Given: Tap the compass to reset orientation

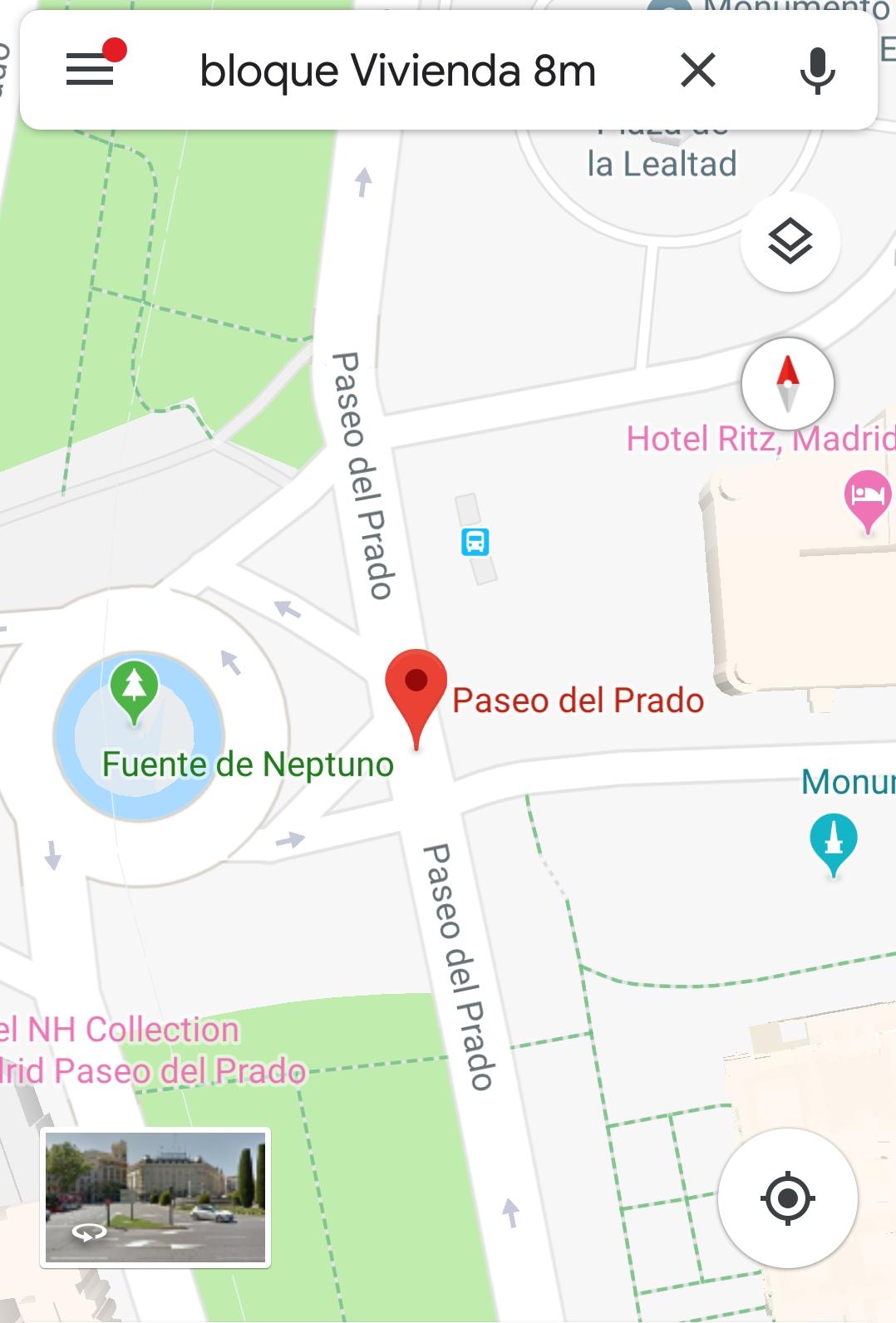Looking at the screenshot, I should [x=787, y=384].
